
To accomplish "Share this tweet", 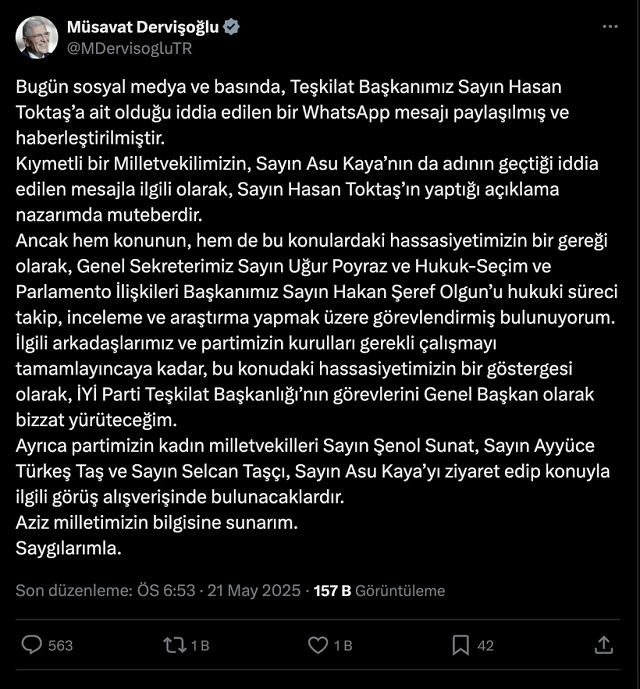I will [x=604, y=645].
